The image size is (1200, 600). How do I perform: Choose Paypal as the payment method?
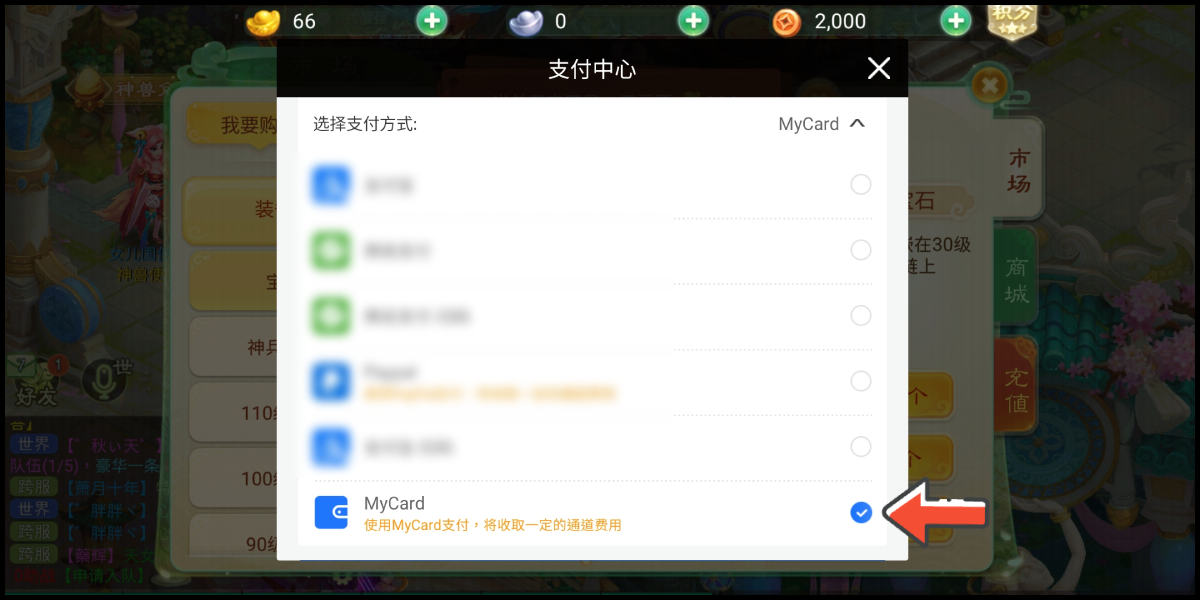click(860, 381)
